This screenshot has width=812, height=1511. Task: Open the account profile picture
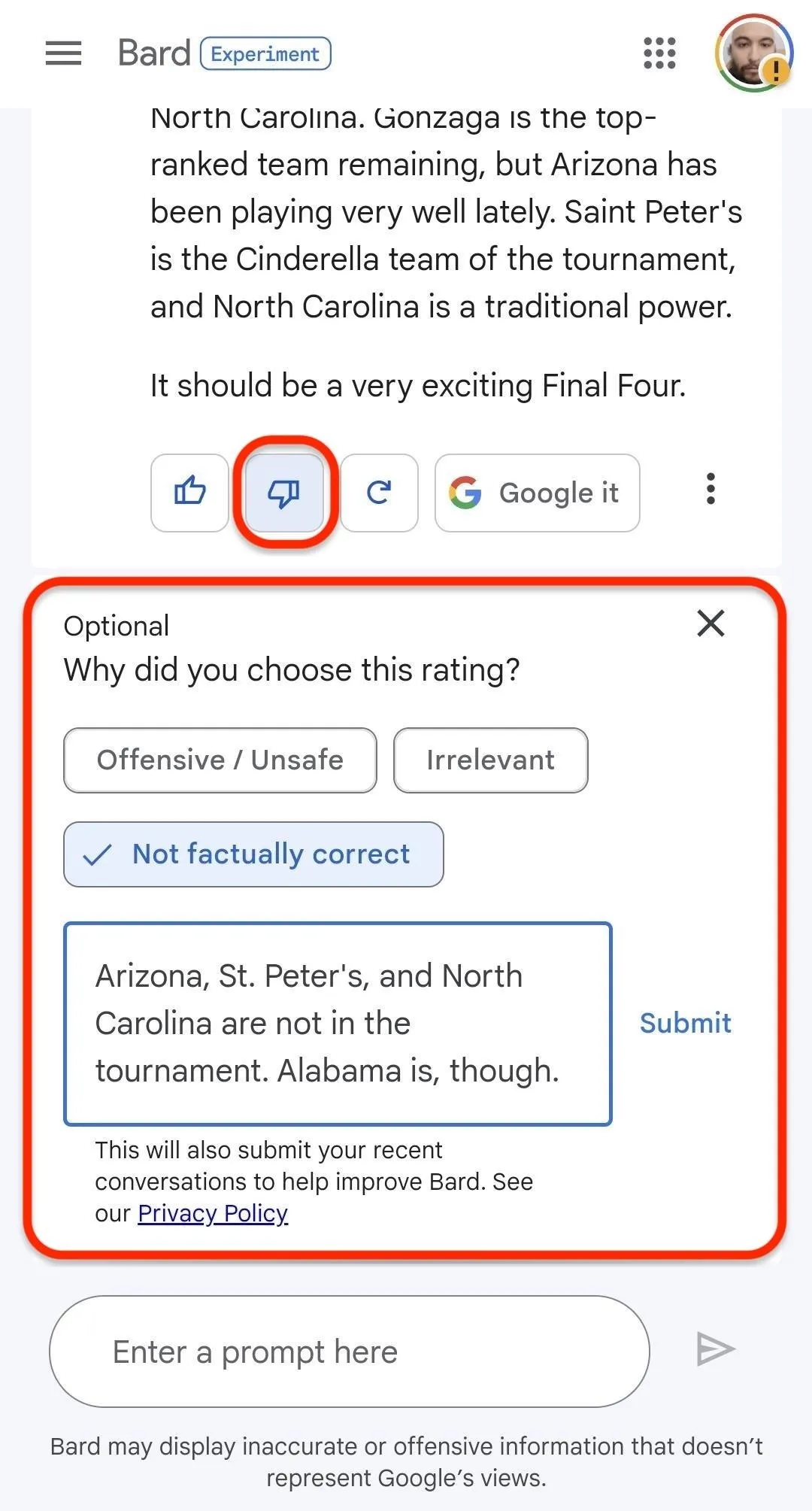(x=753, y=53)
